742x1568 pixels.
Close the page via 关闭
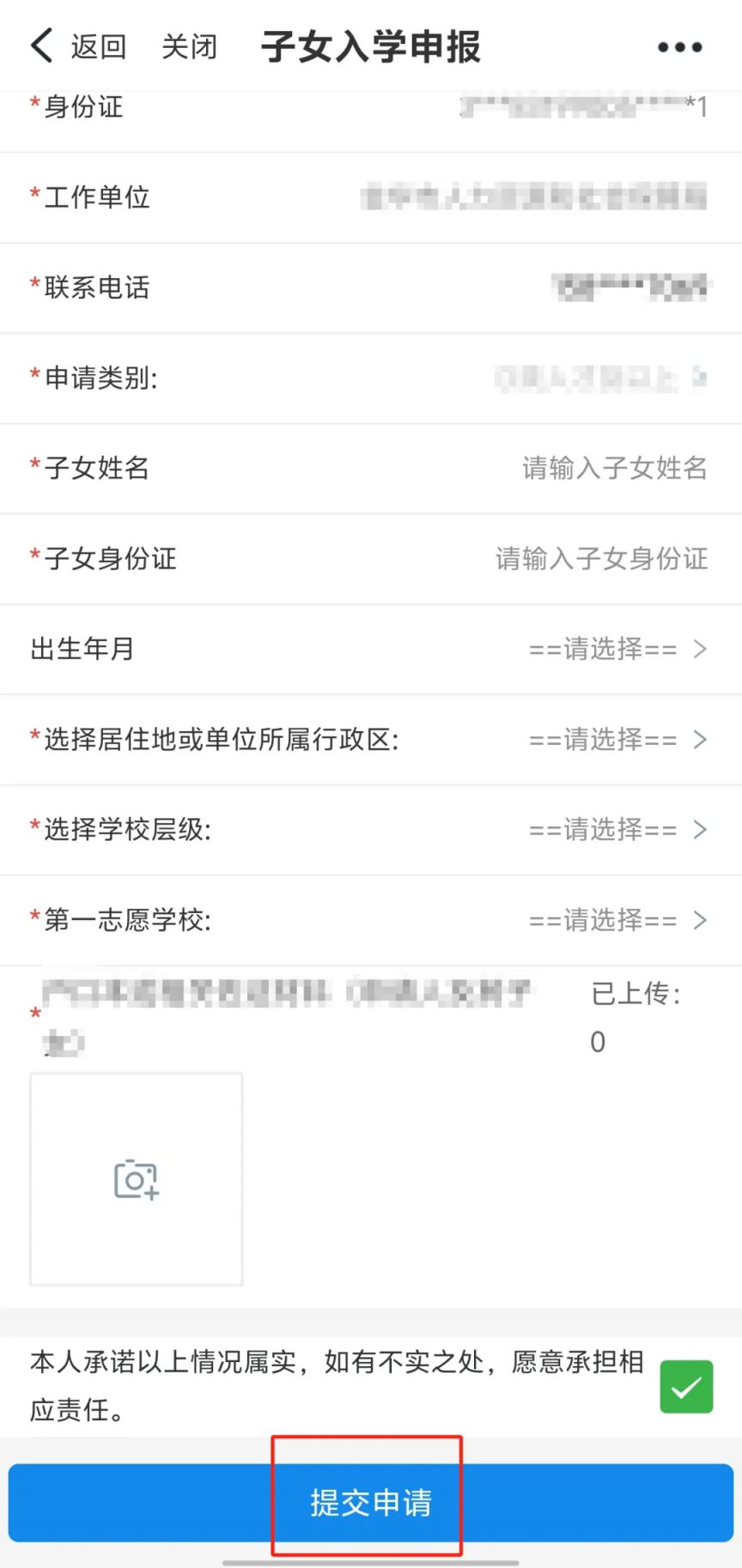(x=190, y=46)
